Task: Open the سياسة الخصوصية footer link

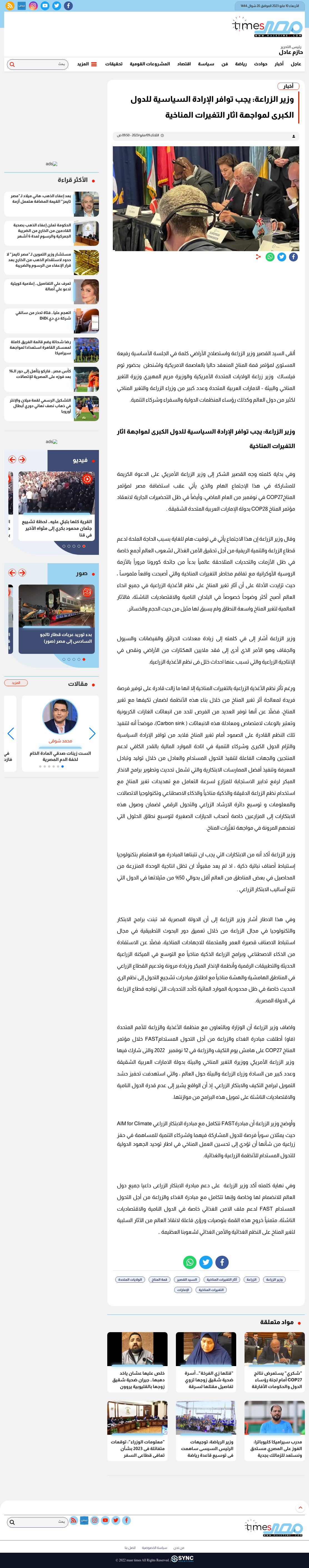Action: click(x=154, y=1547)
